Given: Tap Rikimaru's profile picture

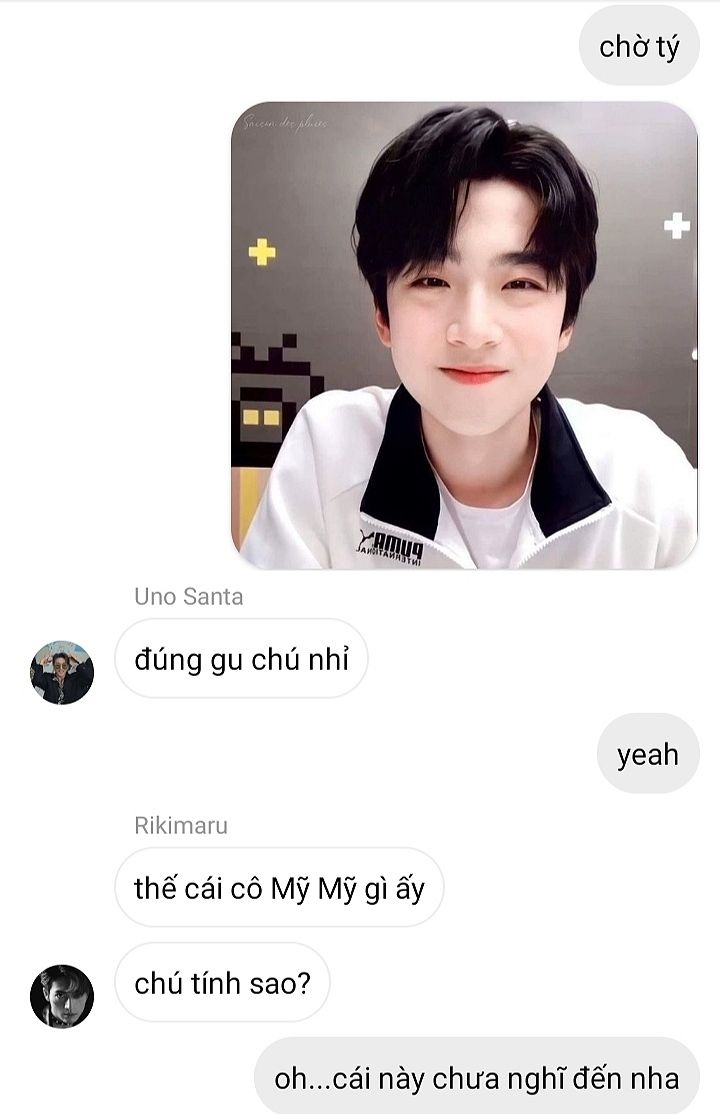Looking at the screenshot, I should pyautogui.click(x=62, y=996).
